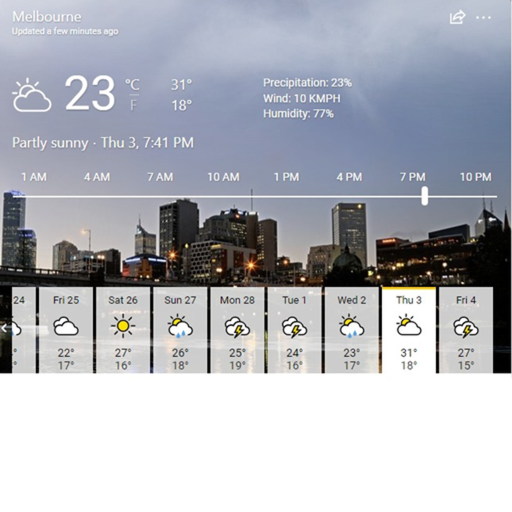Show the Wed 2 forecast
This screenshot has width=512, height=512.
point(352,330)
